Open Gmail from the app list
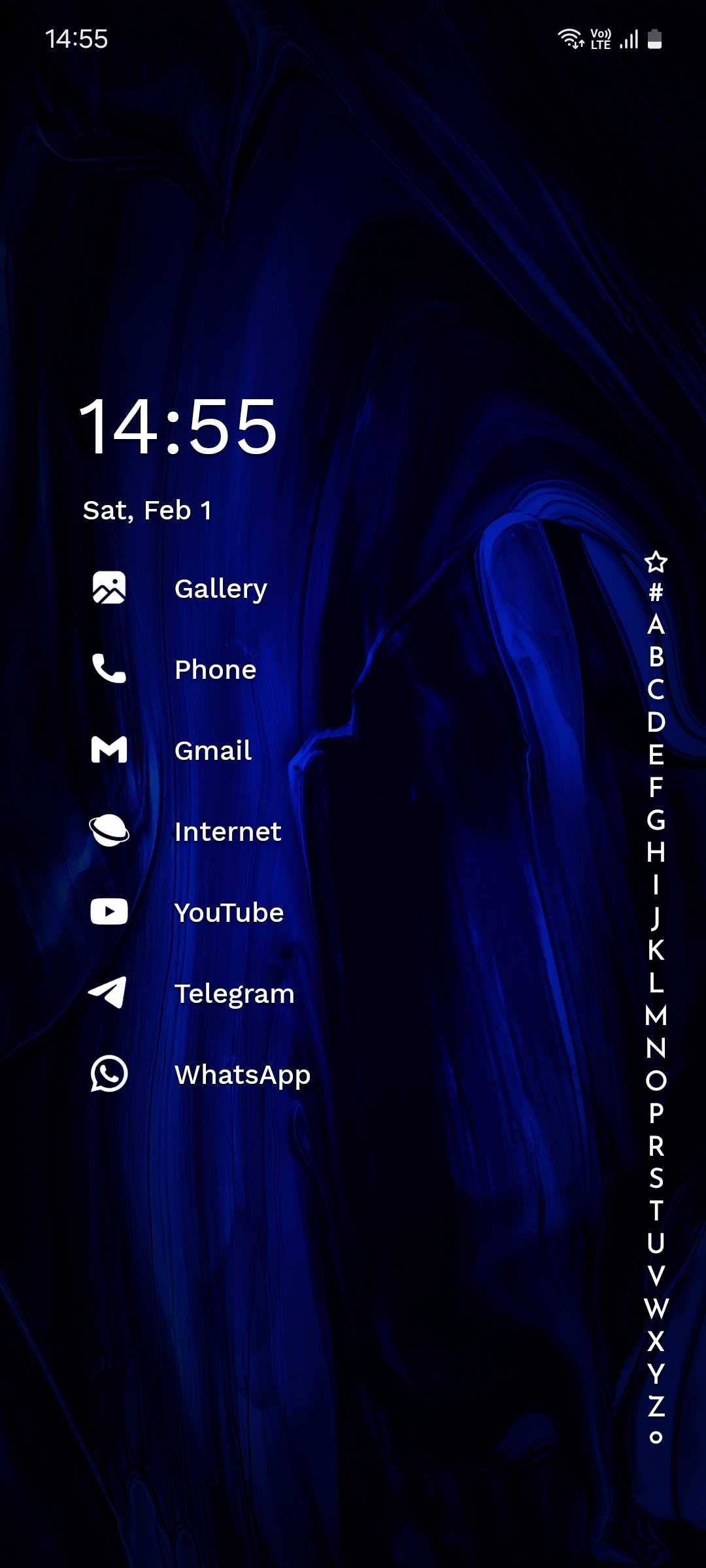This screenshot has height=1568, width=706. point(213,750)
